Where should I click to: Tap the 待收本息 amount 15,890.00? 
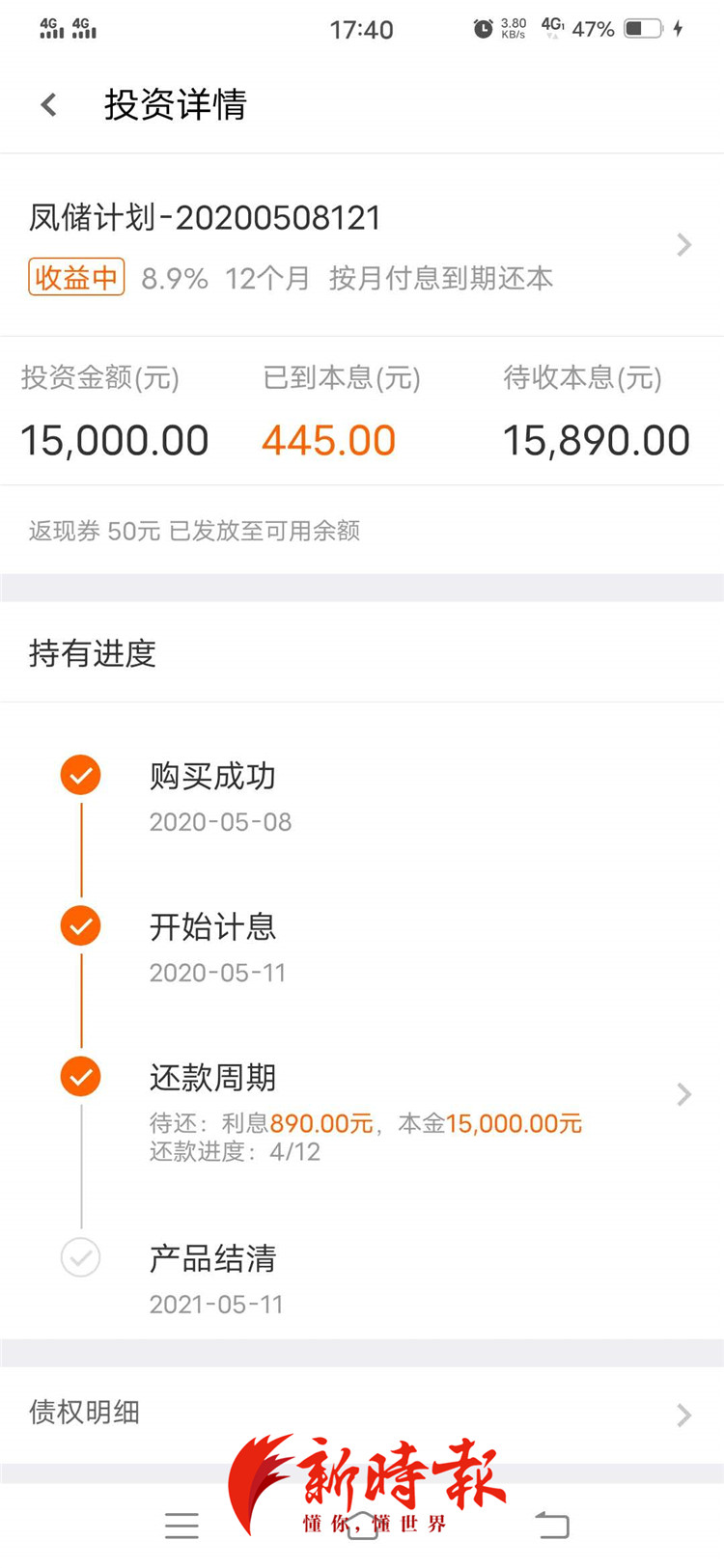coord(594,440)
